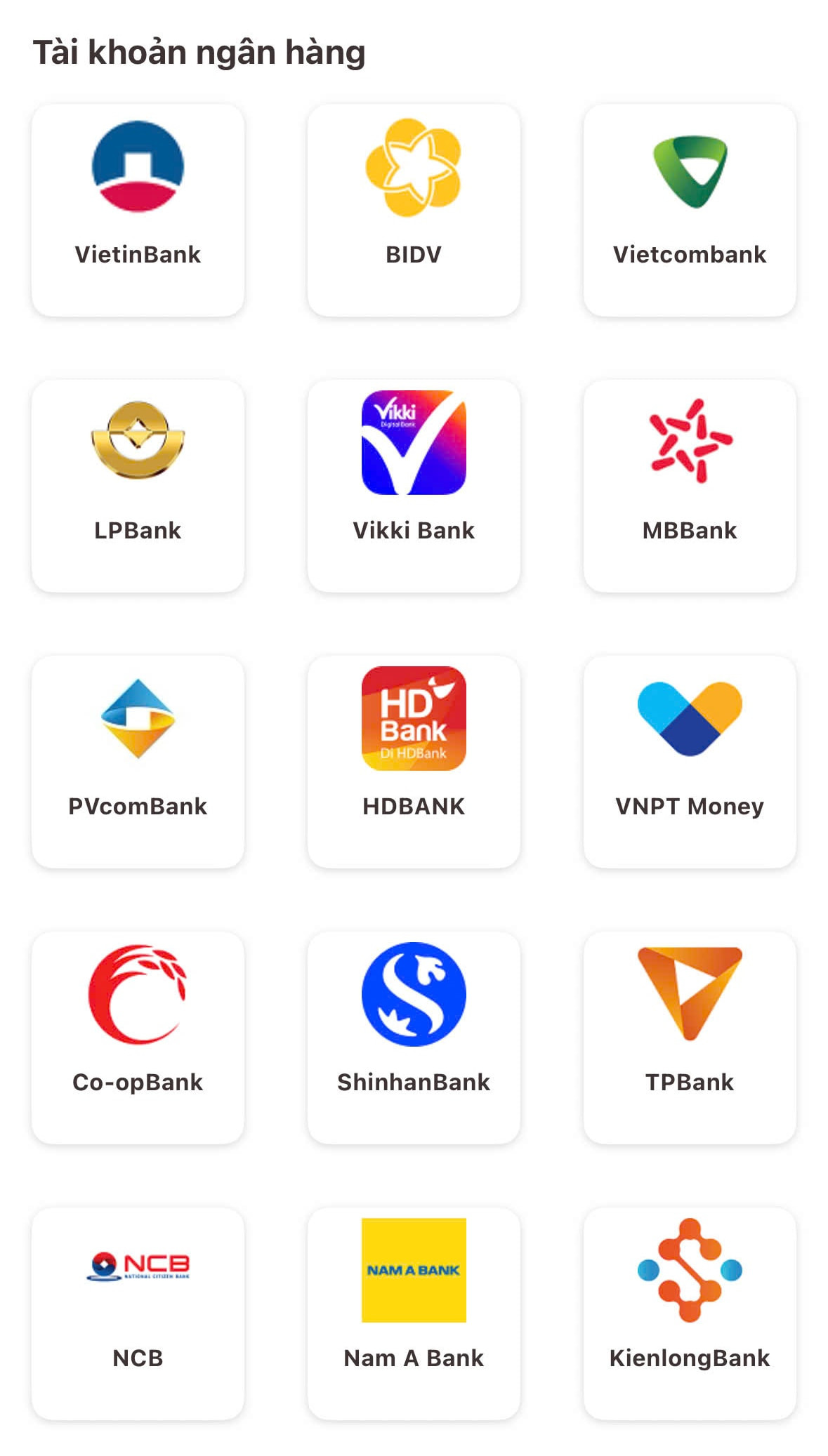
Task: Select NCB from the list
Action: [x=138, y=1313]
